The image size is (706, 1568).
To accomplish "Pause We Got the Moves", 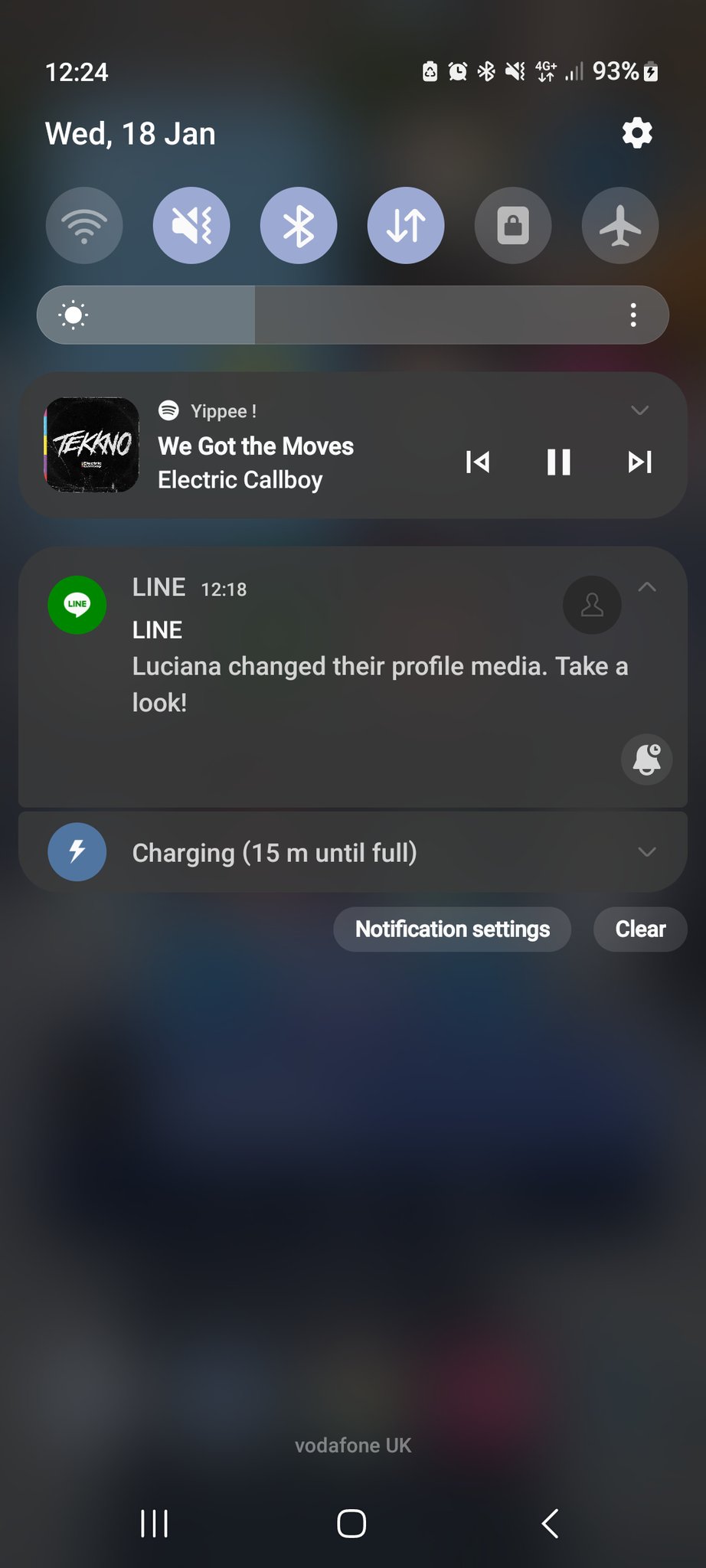I will pyautogui.click(x=559, y=462).
